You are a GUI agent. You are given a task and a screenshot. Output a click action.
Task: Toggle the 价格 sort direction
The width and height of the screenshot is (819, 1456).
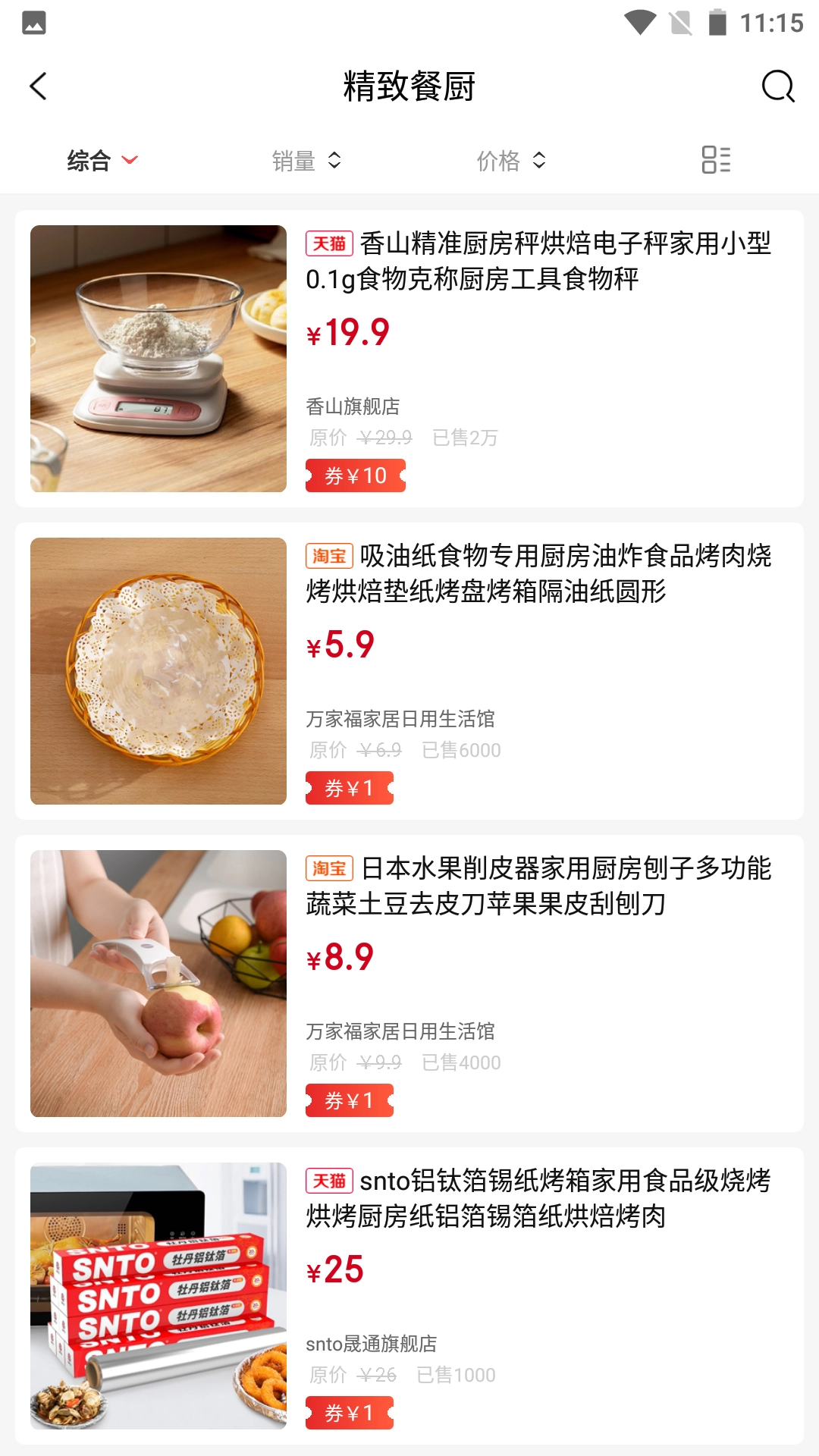538,160
